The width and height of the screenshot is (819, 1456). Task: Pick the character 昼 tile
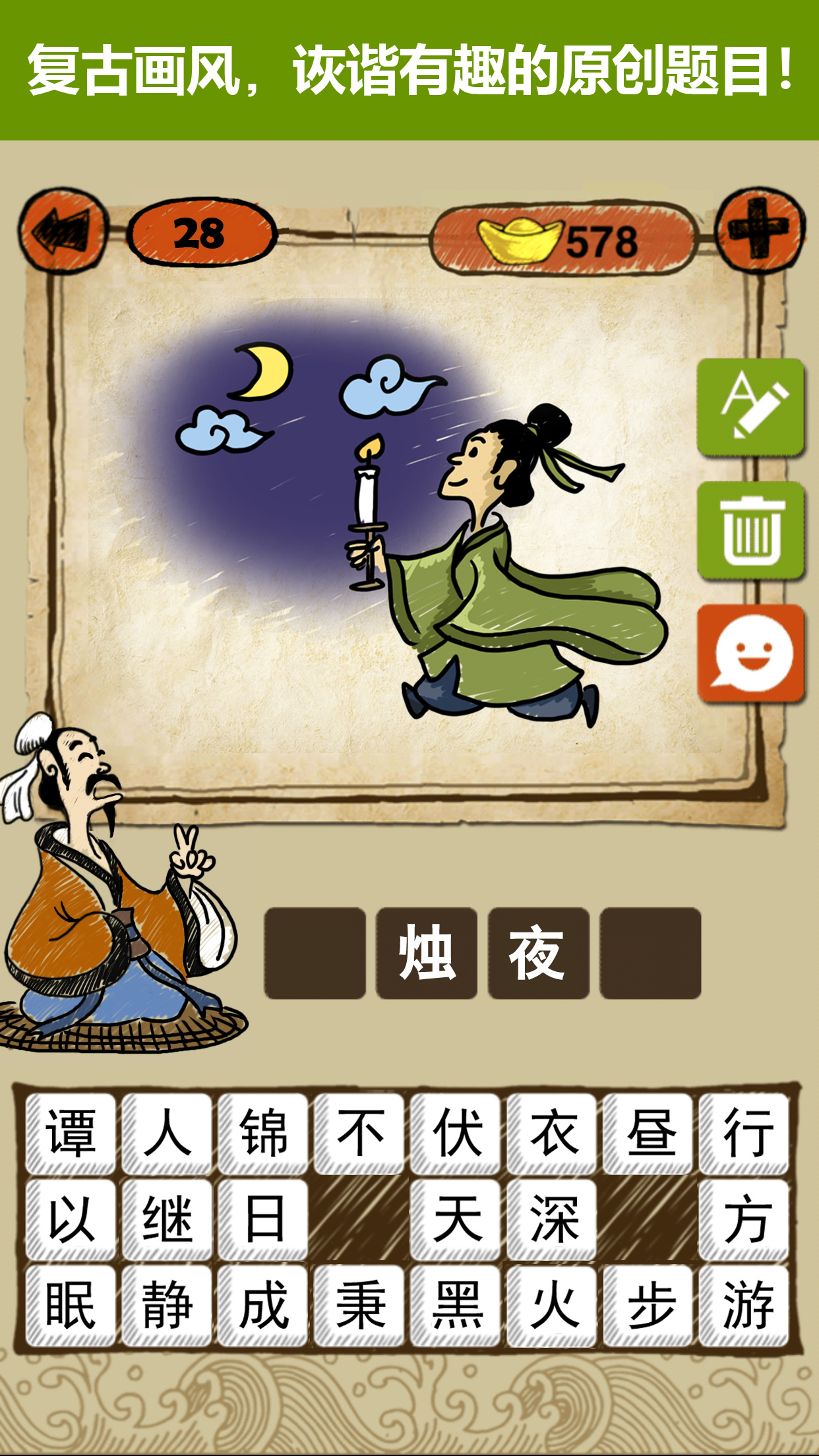(x=648, y=1134)
